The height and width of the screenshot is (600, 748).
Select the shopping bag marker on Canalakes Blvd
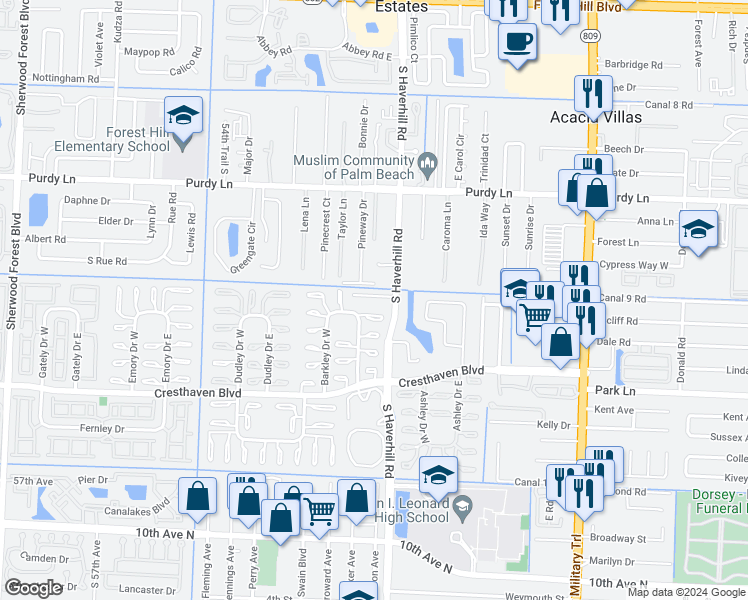pyautogui.click(x=199, y=496)
